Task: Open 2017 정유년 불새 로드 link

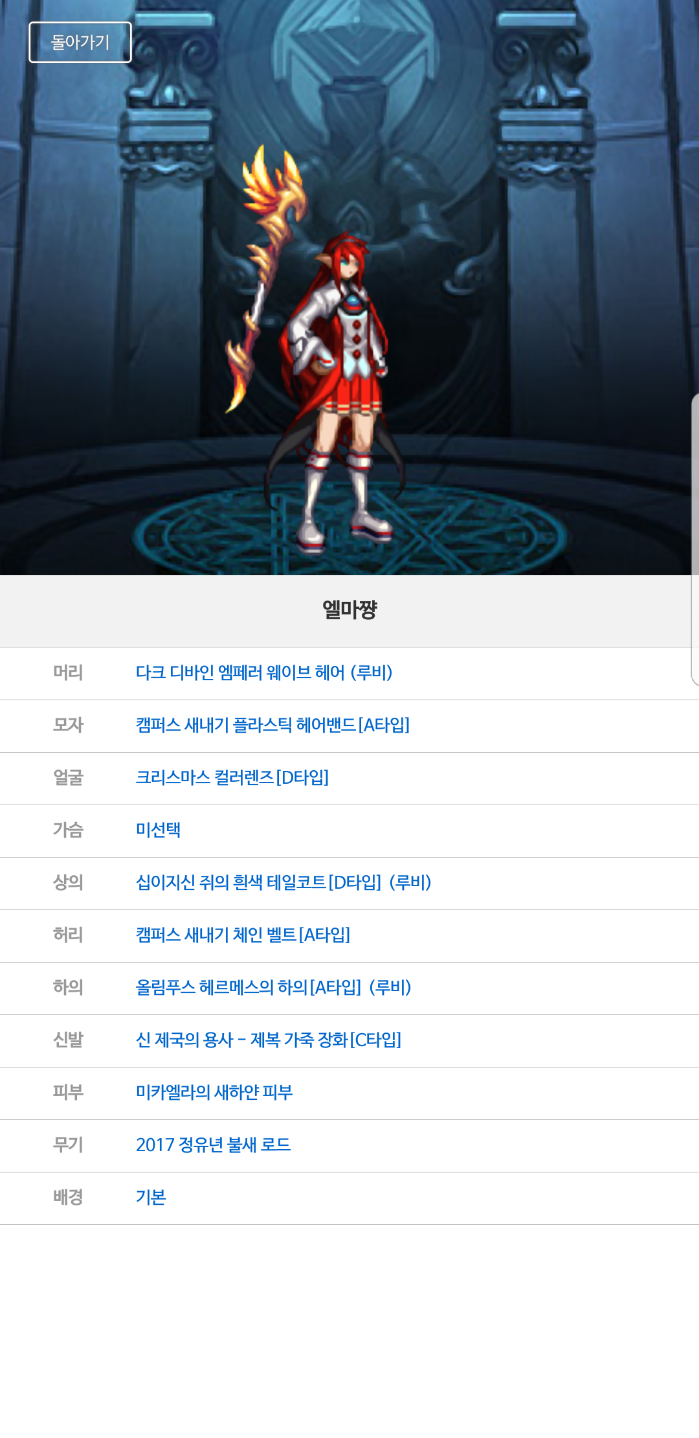Action: [213, 1145]
